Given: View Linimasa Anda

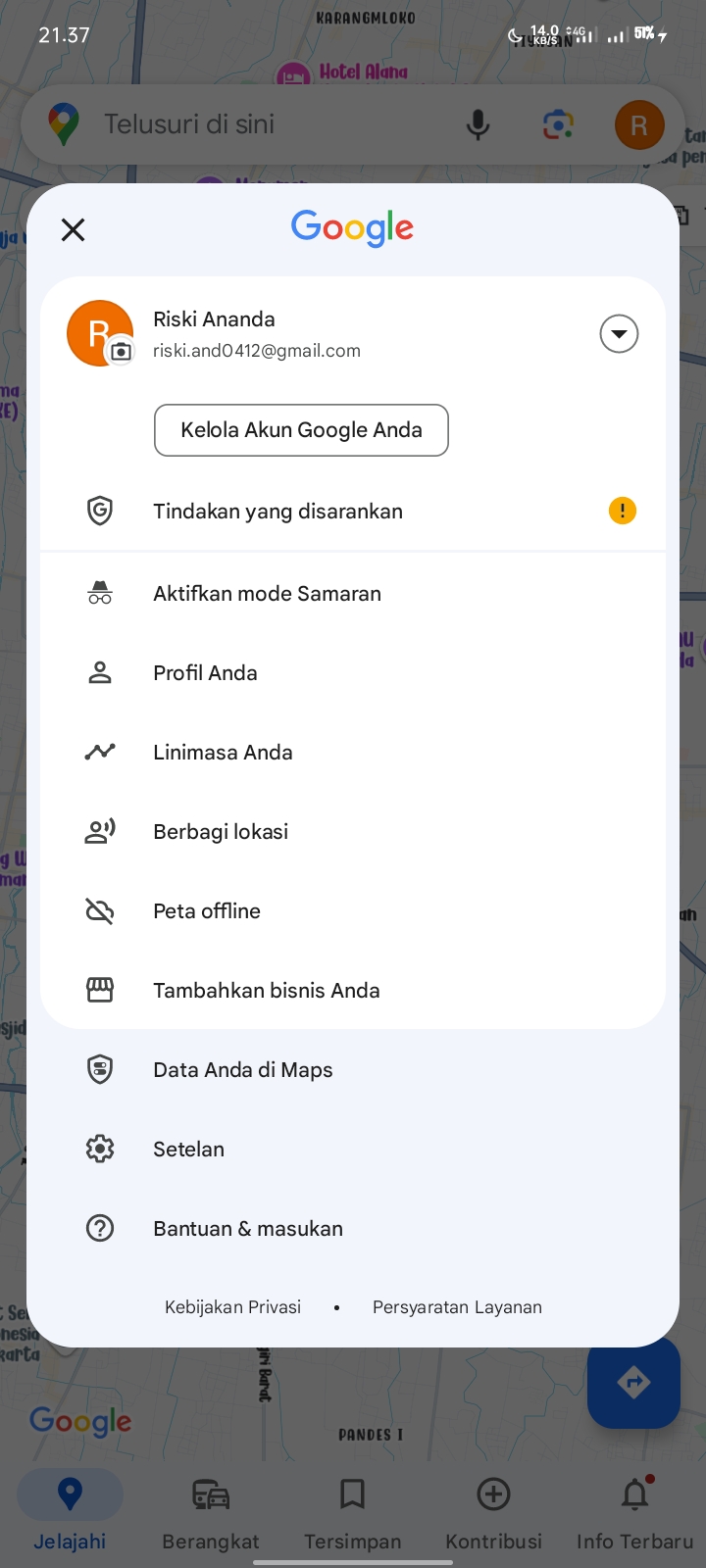Looking at the screenshot, I should point(353,753).
